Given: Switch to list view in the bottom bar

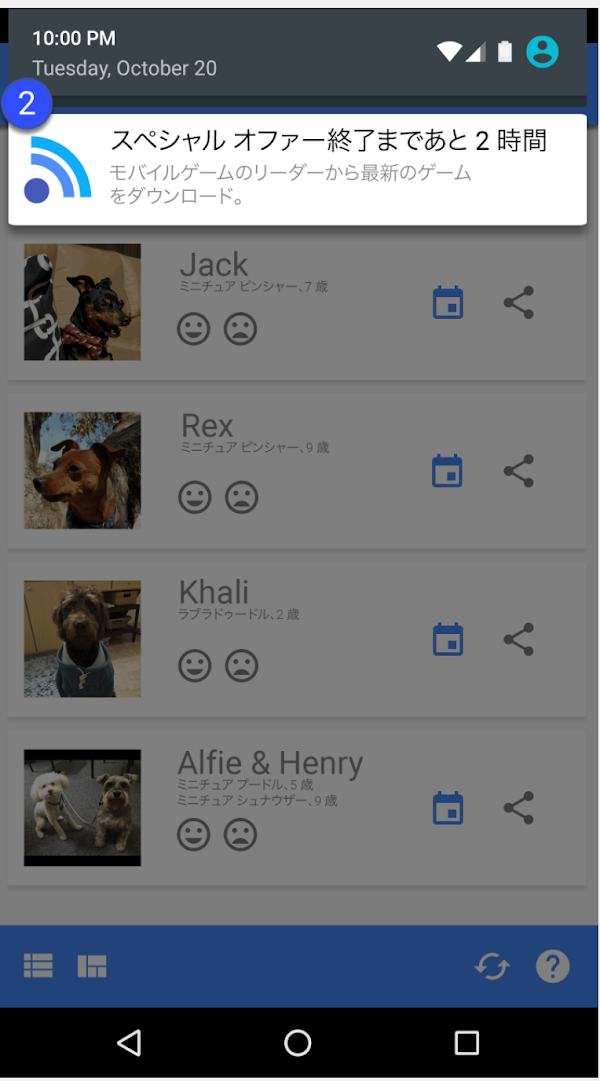Looking at the screenshot, I should point(38,966).
